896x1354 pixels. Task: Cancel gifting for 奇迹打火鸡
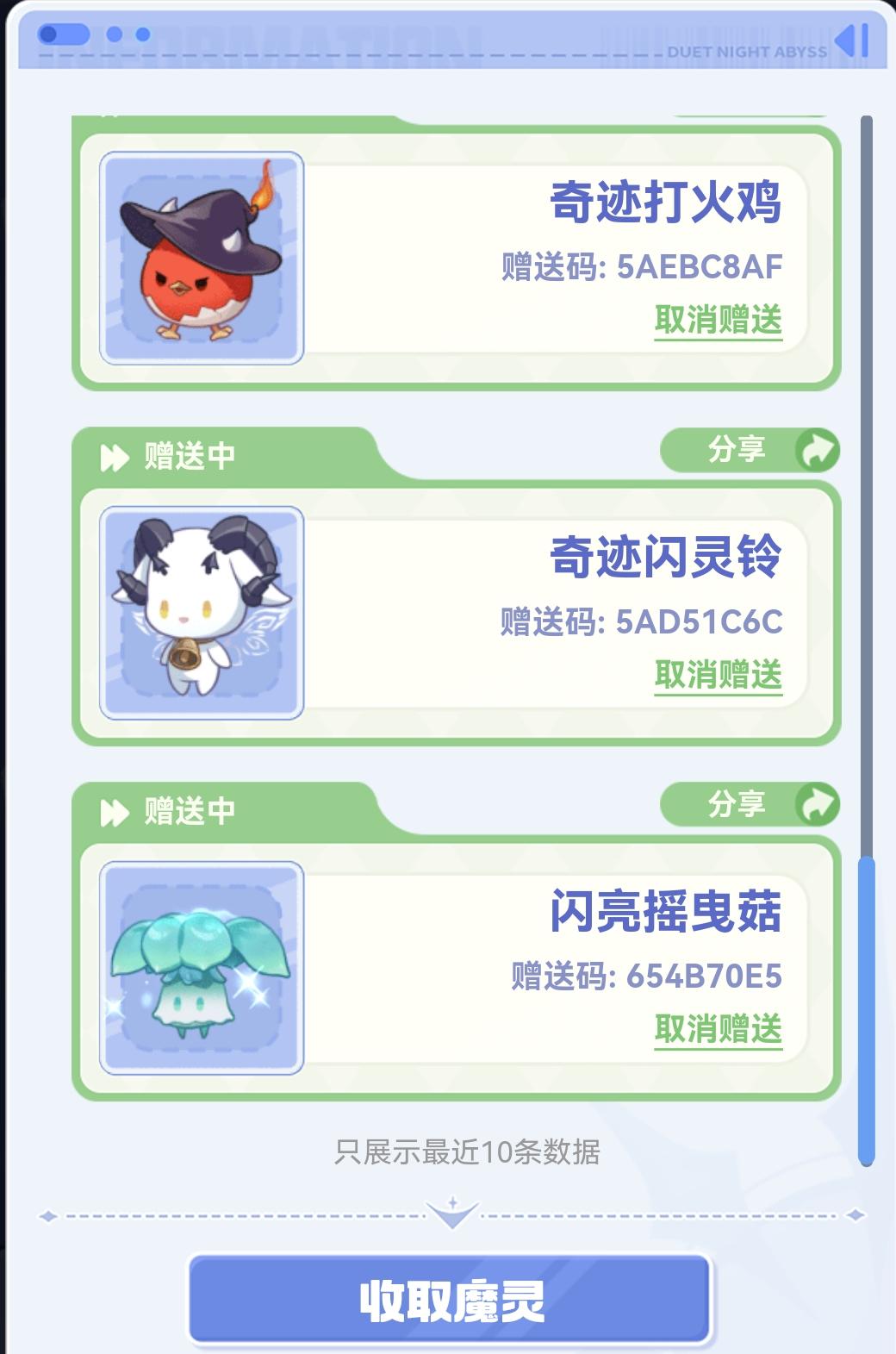click(x=718, y=320)
